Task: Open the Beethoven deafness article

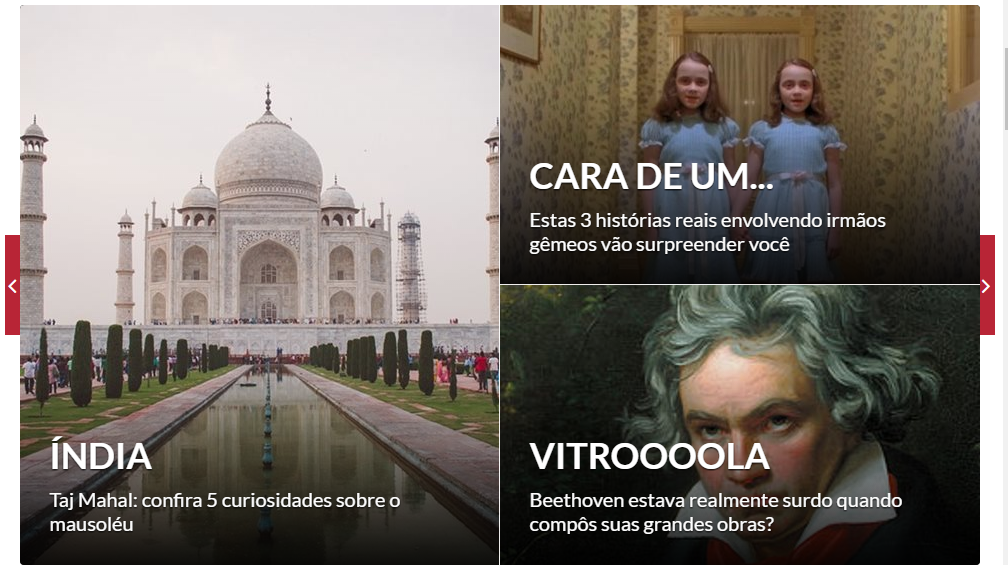Action: pyautogui.click(x=715, y=511)
